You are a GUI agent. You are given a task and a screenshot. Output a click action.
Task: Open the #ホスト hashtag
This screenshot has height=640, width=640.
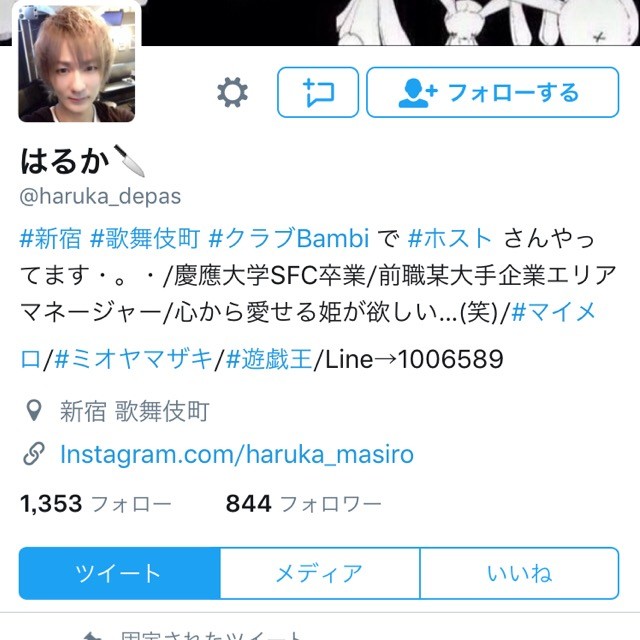click(x=450, y=239)
